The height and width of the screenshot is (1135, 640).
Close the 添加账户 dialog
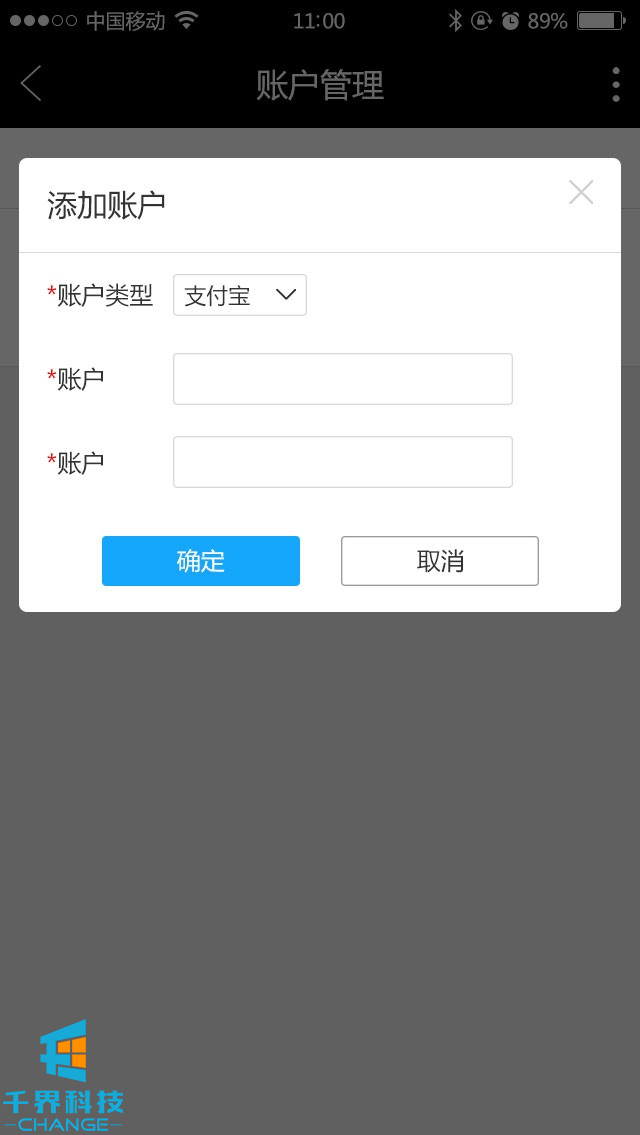581,192
